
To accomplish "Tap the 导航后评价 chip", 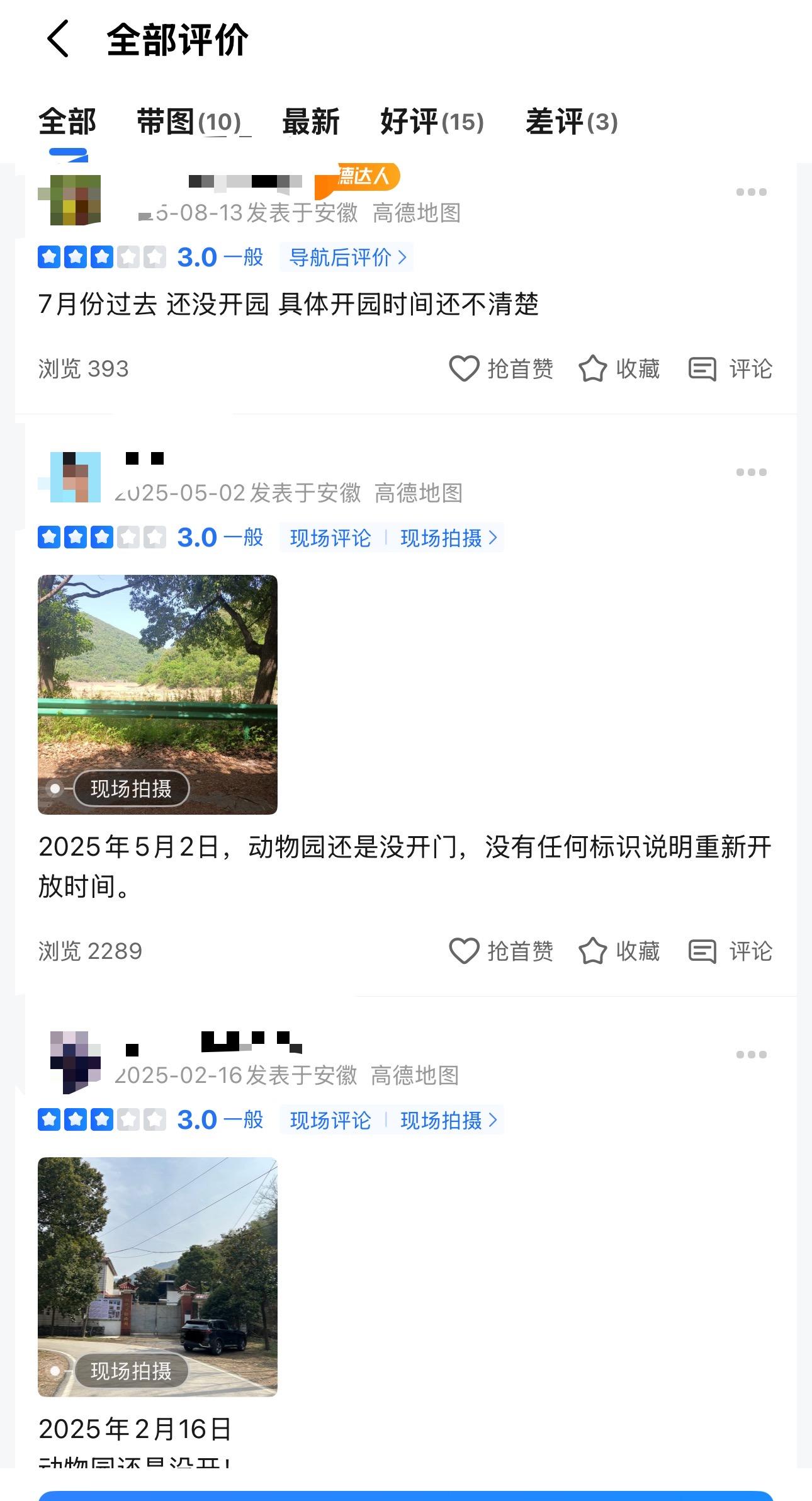I will [347, 257].
